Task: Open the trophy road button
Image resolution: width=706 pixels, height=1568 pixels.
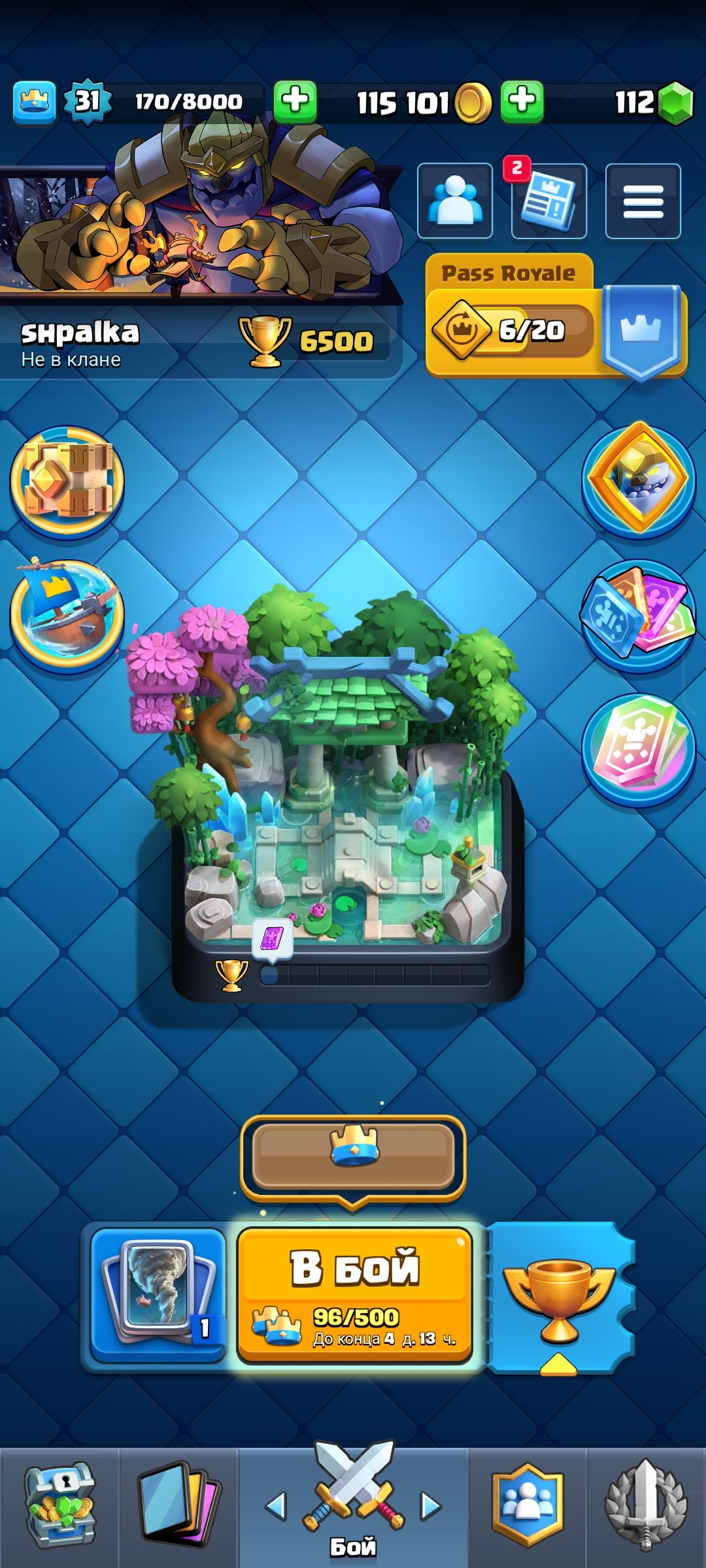Action: (559, 1297)
